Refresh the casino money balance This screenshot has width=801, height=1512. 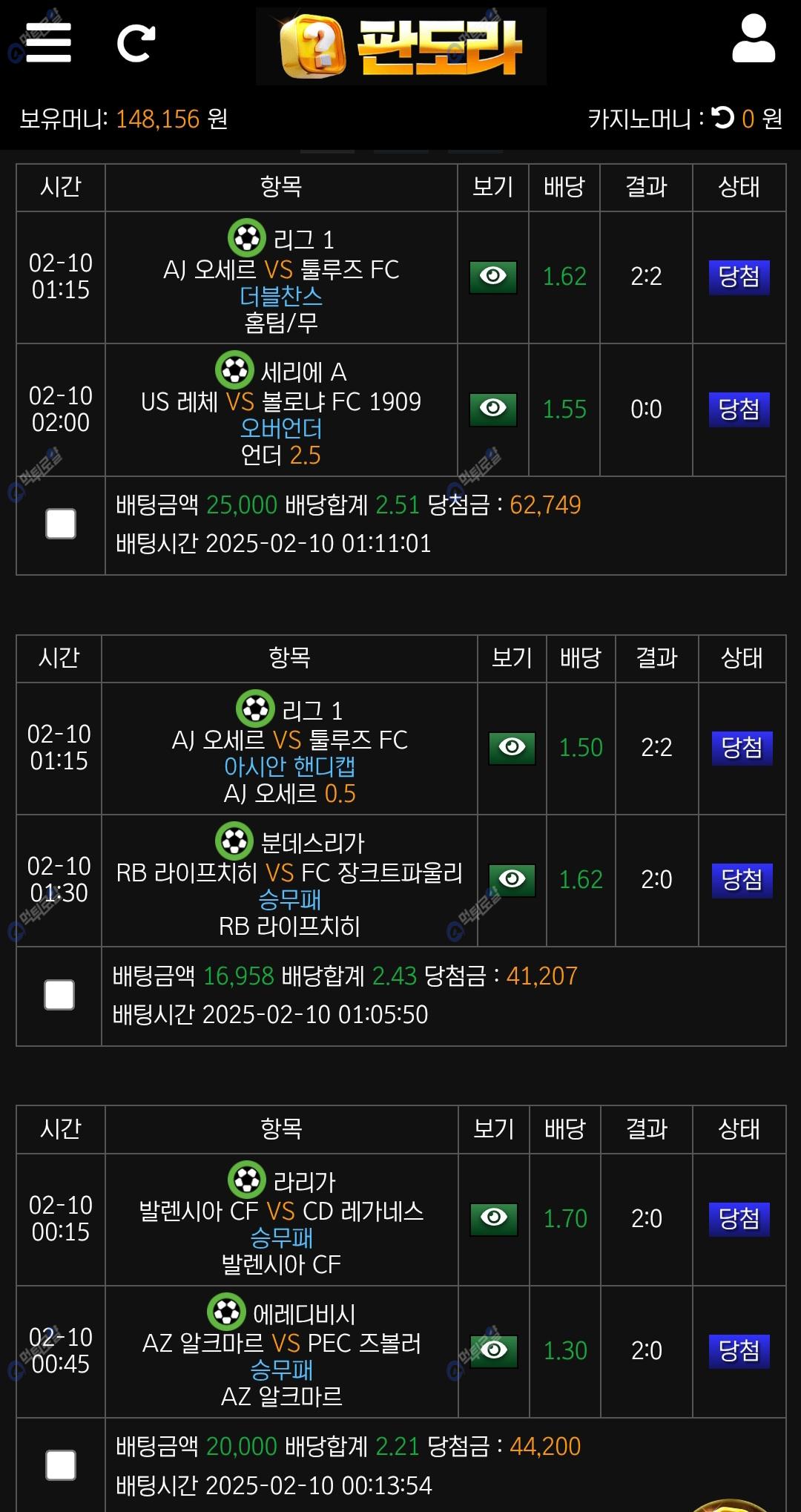coord(722,117)
